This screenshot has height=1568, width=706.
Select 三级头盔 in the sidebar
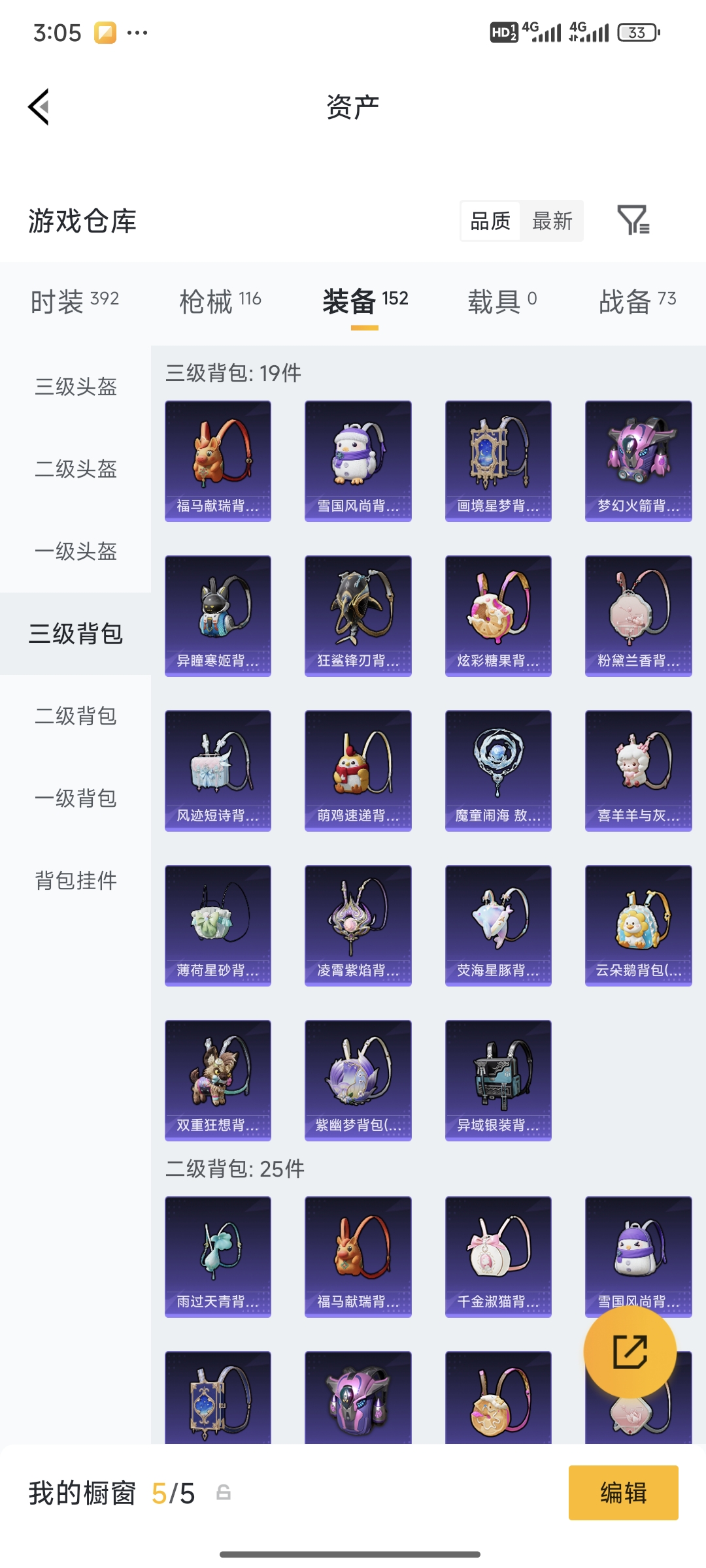(x=75, y=387)
